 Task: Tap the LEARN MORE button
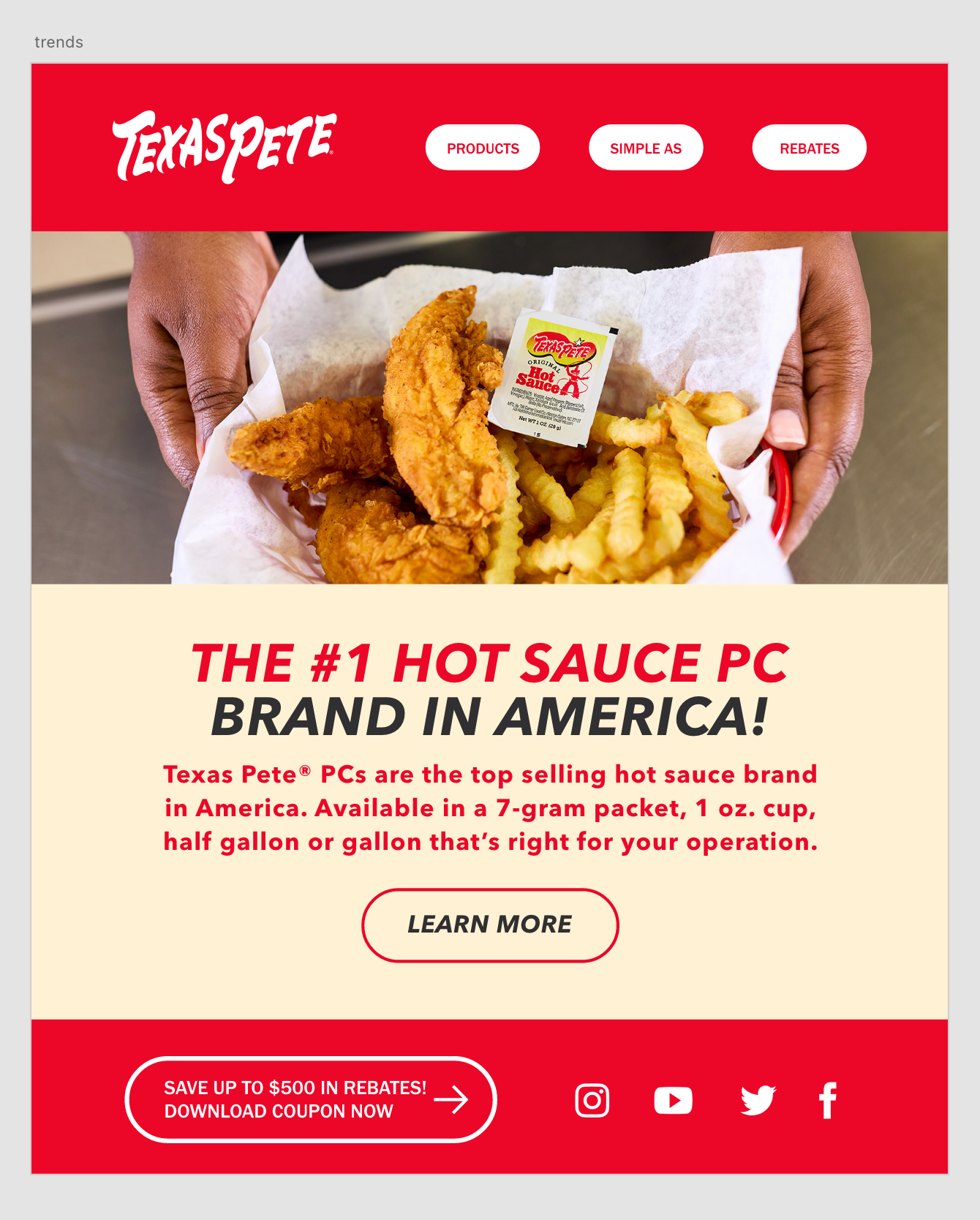point(490,925)
